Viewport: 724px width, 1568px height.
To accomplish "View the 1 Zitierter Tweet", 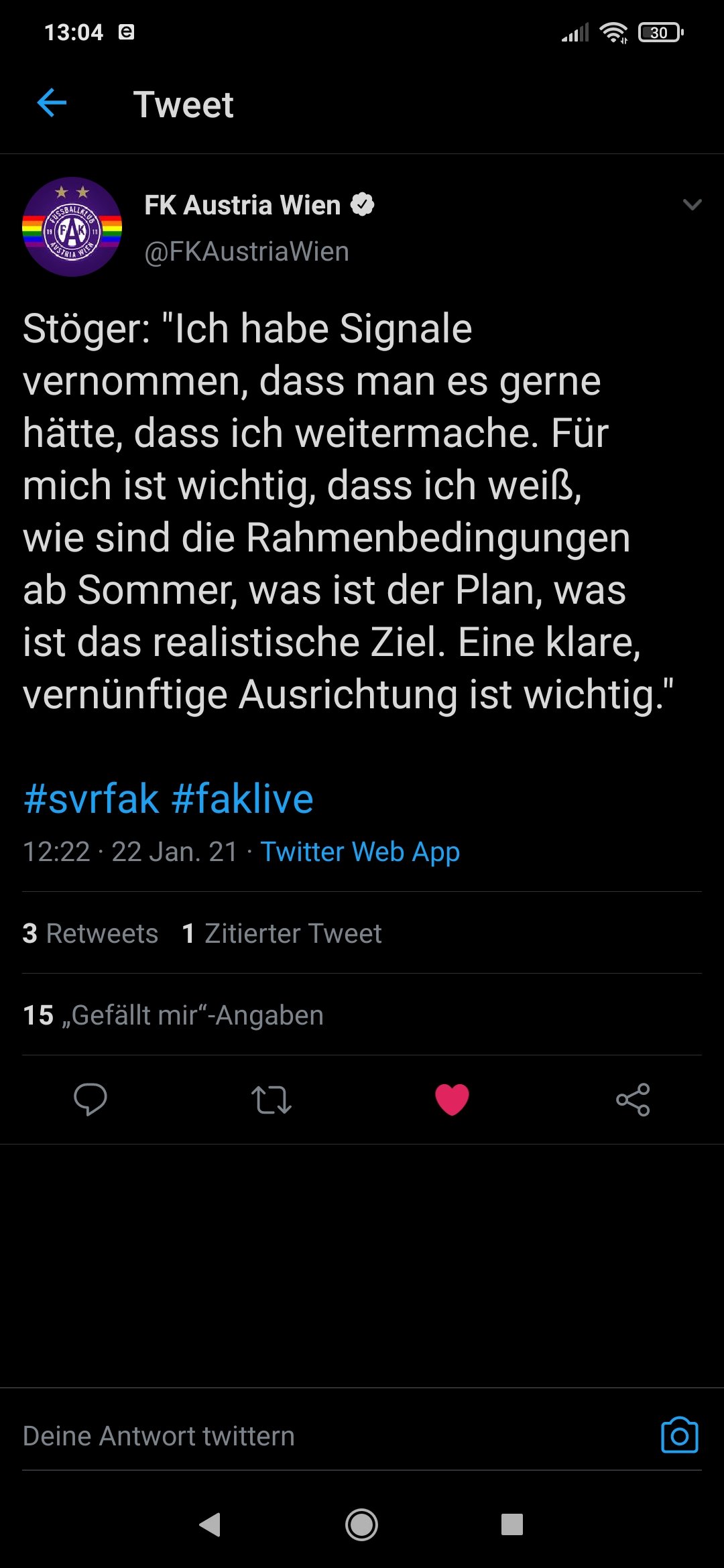I will 282,933.
